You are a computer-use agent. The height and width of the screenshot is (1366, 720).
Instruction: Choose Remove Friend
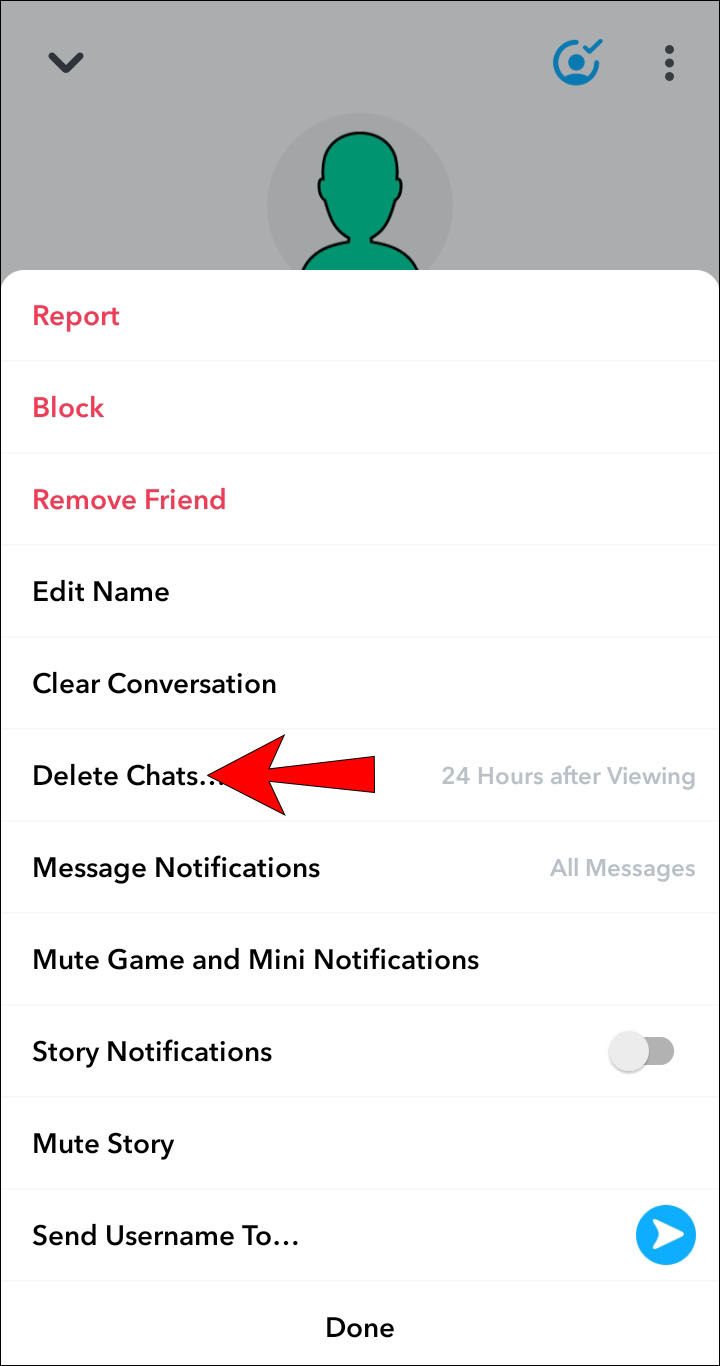(x=360, y=500)
